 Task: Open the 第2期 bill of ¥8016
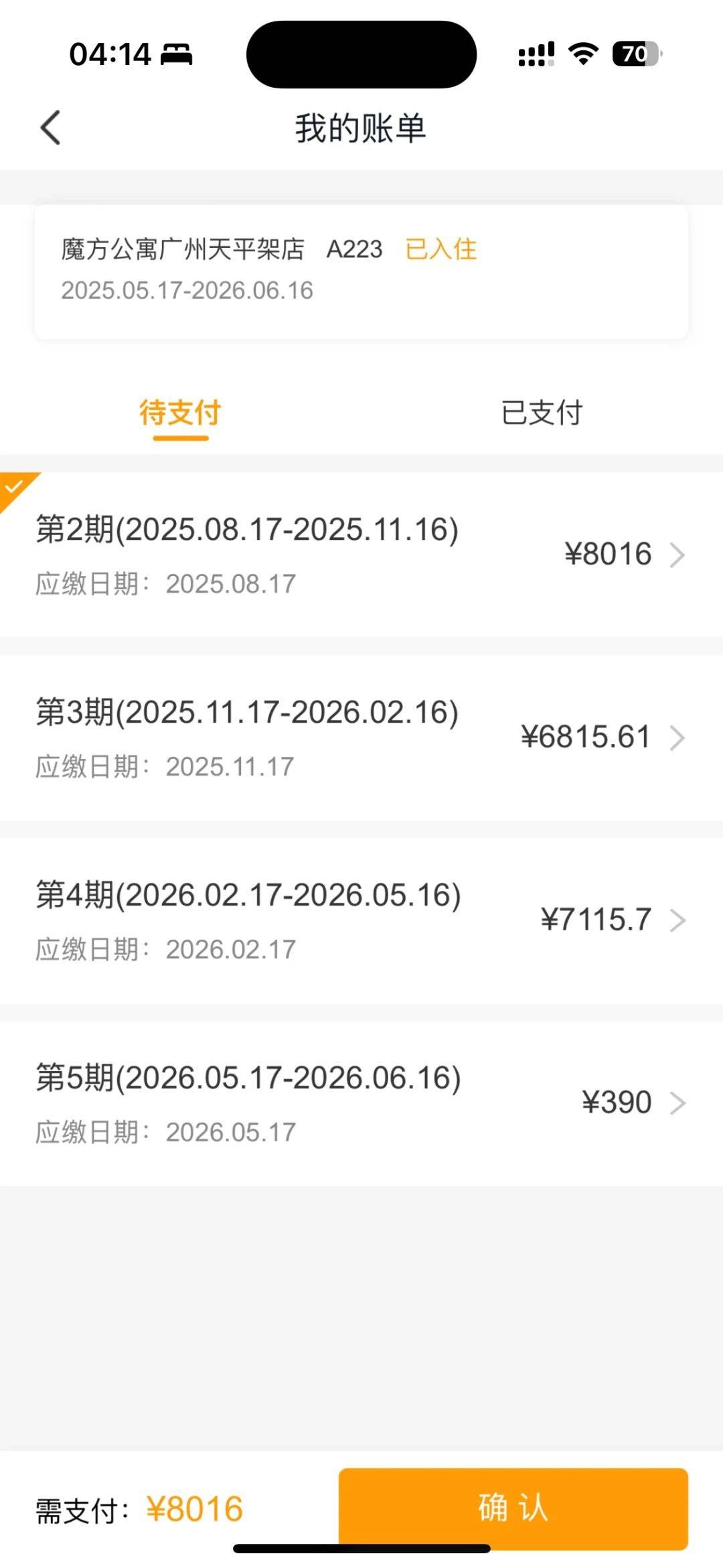361,555
